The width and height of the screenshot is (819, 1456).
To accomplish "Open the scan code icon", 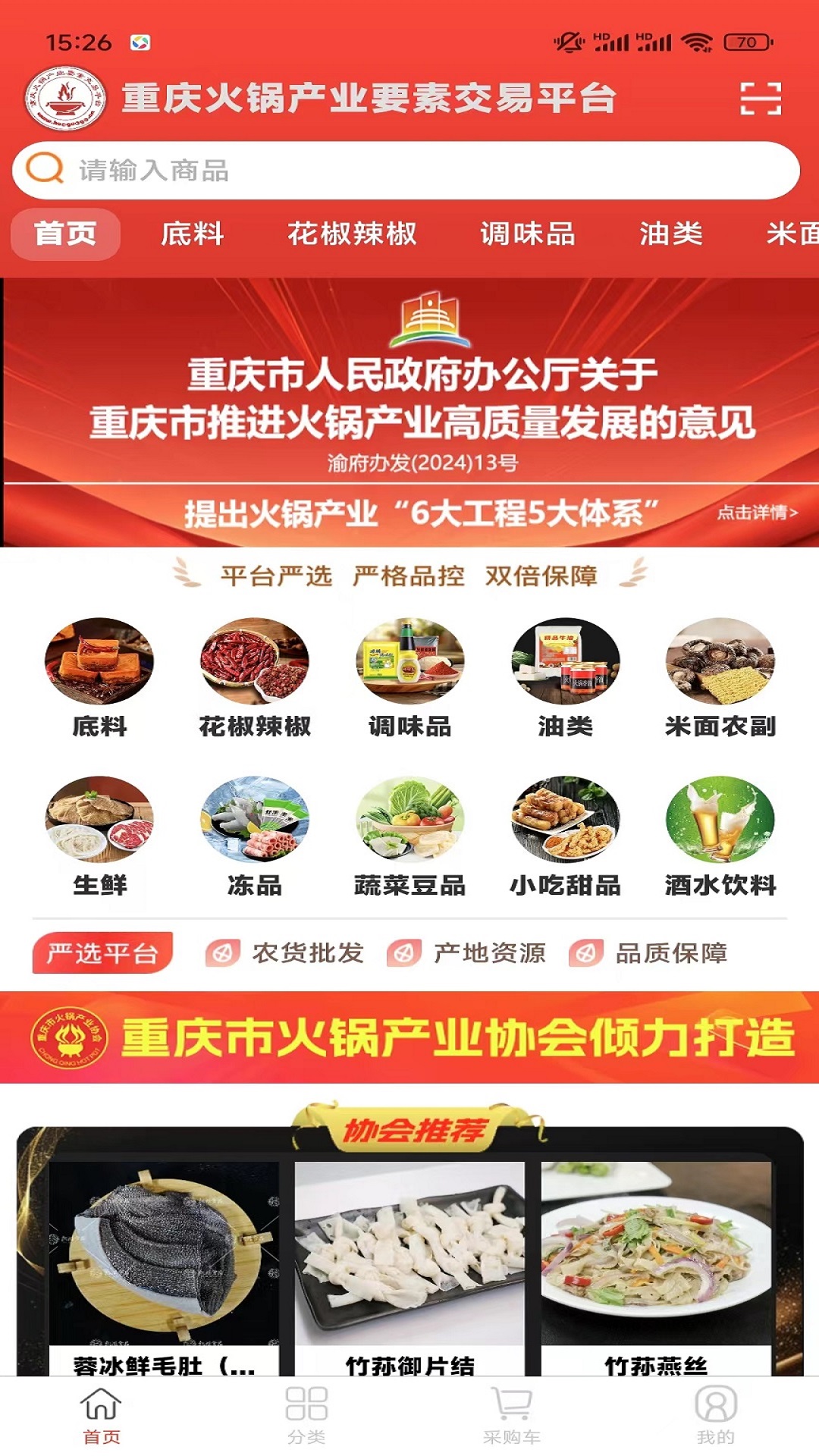I will [x=761, y=99].
